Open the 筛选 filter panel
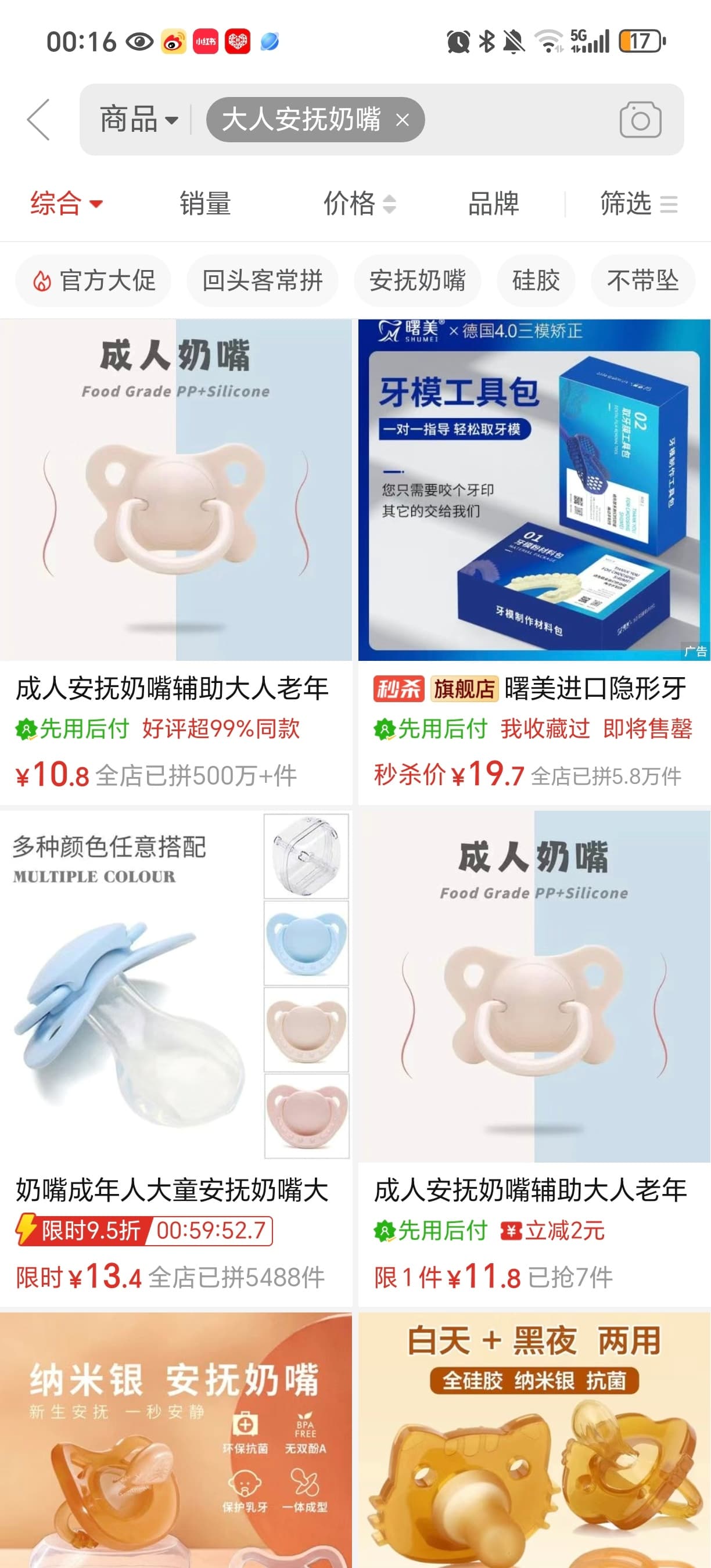Viewport: 711px width, 1568px height. point(638,203)
